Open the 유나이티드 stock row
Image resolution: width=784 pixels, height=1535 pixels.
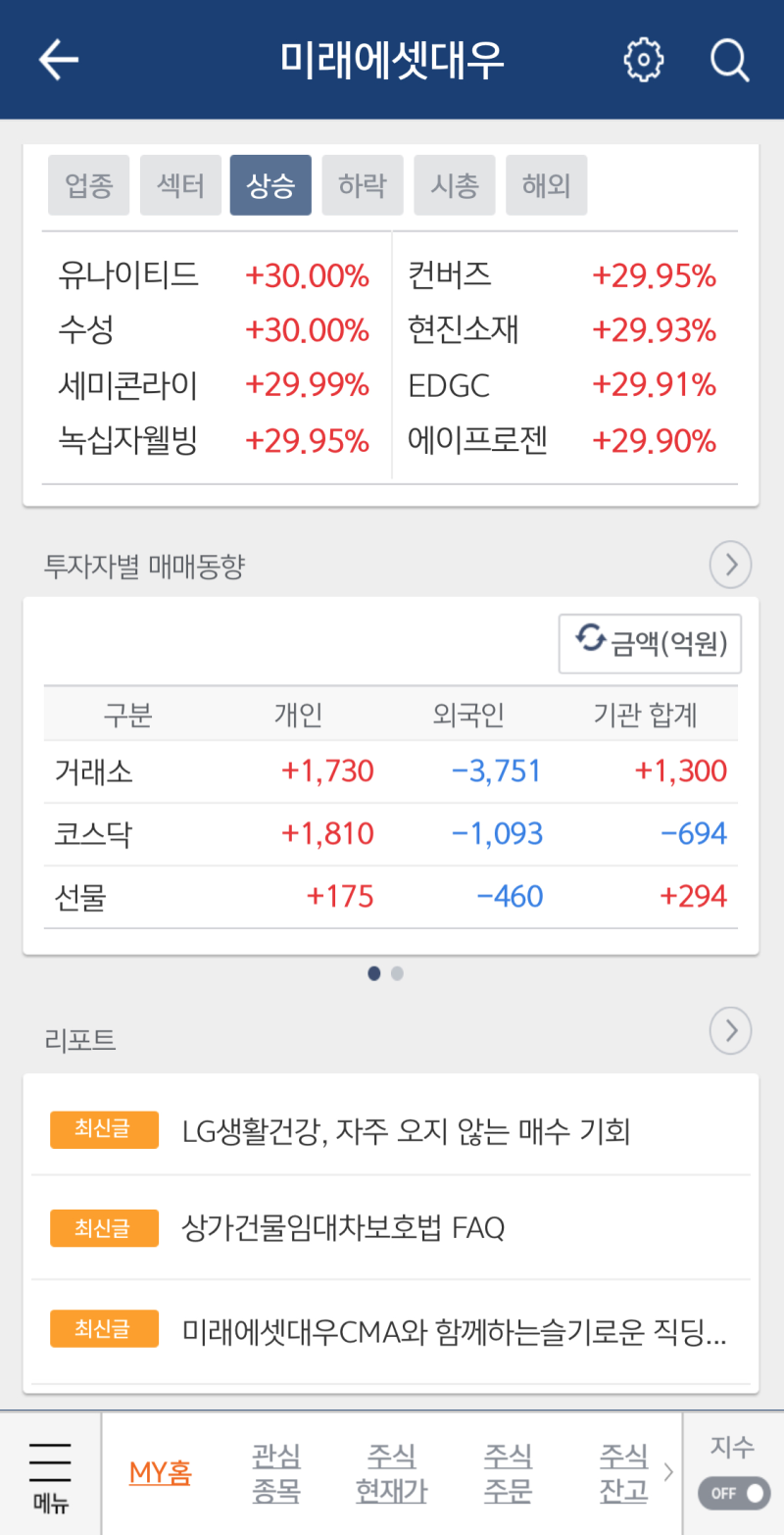[214, 275]
